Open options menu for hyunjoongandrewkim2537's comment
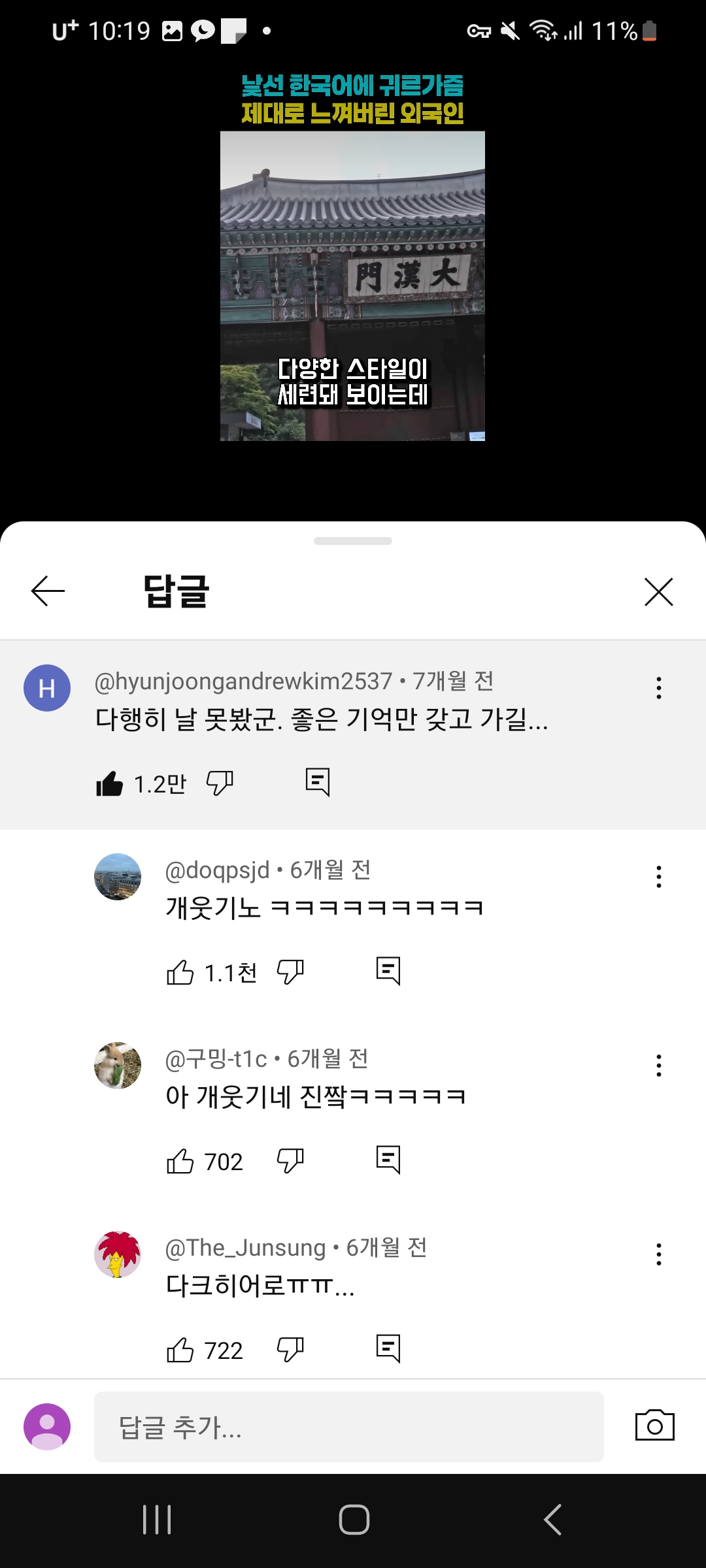Image resolution: width=706 pixels, height=1568 pixels. (658, 688)
